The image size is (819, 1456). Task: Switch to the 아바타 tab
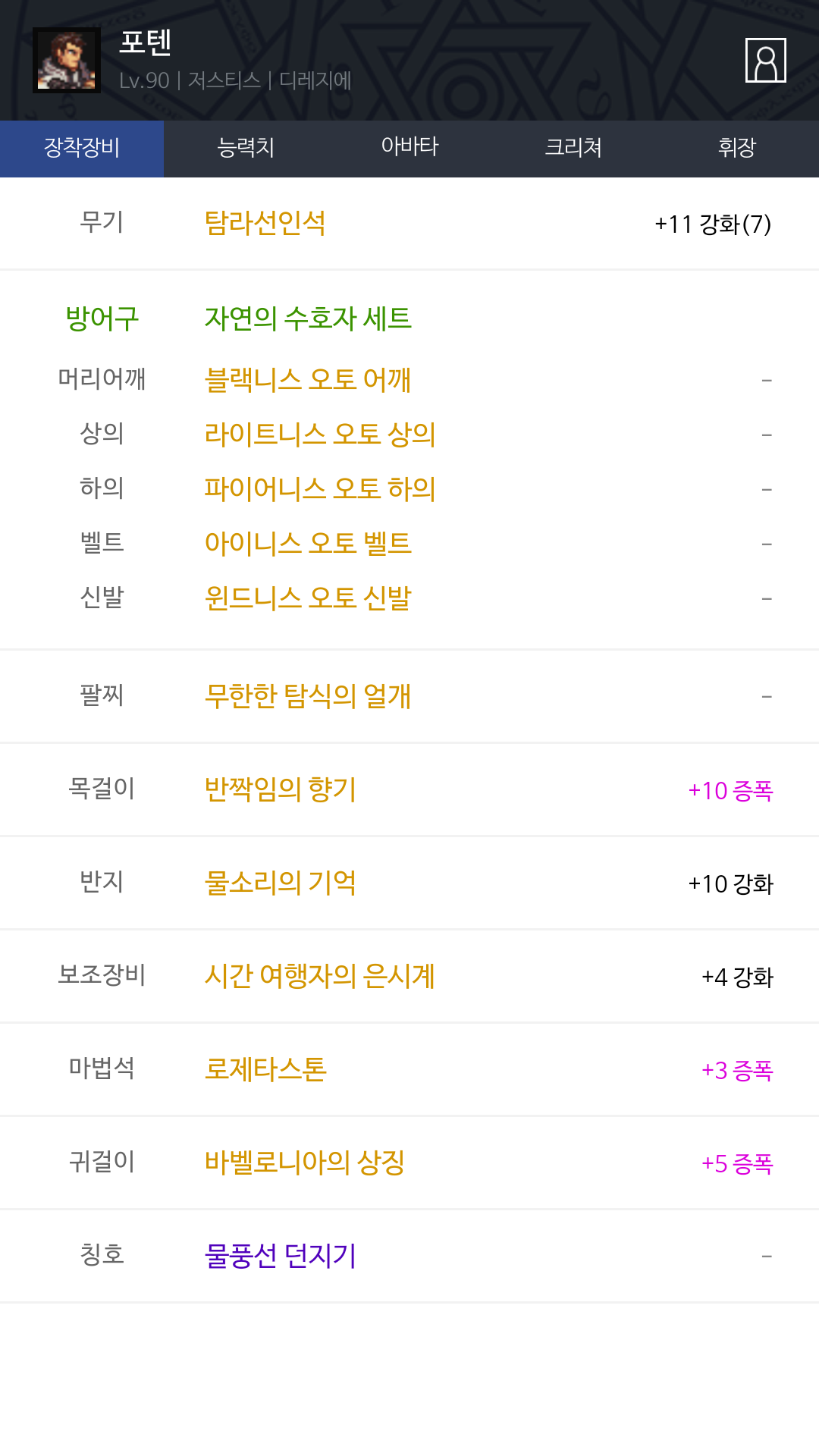point(409,148)
